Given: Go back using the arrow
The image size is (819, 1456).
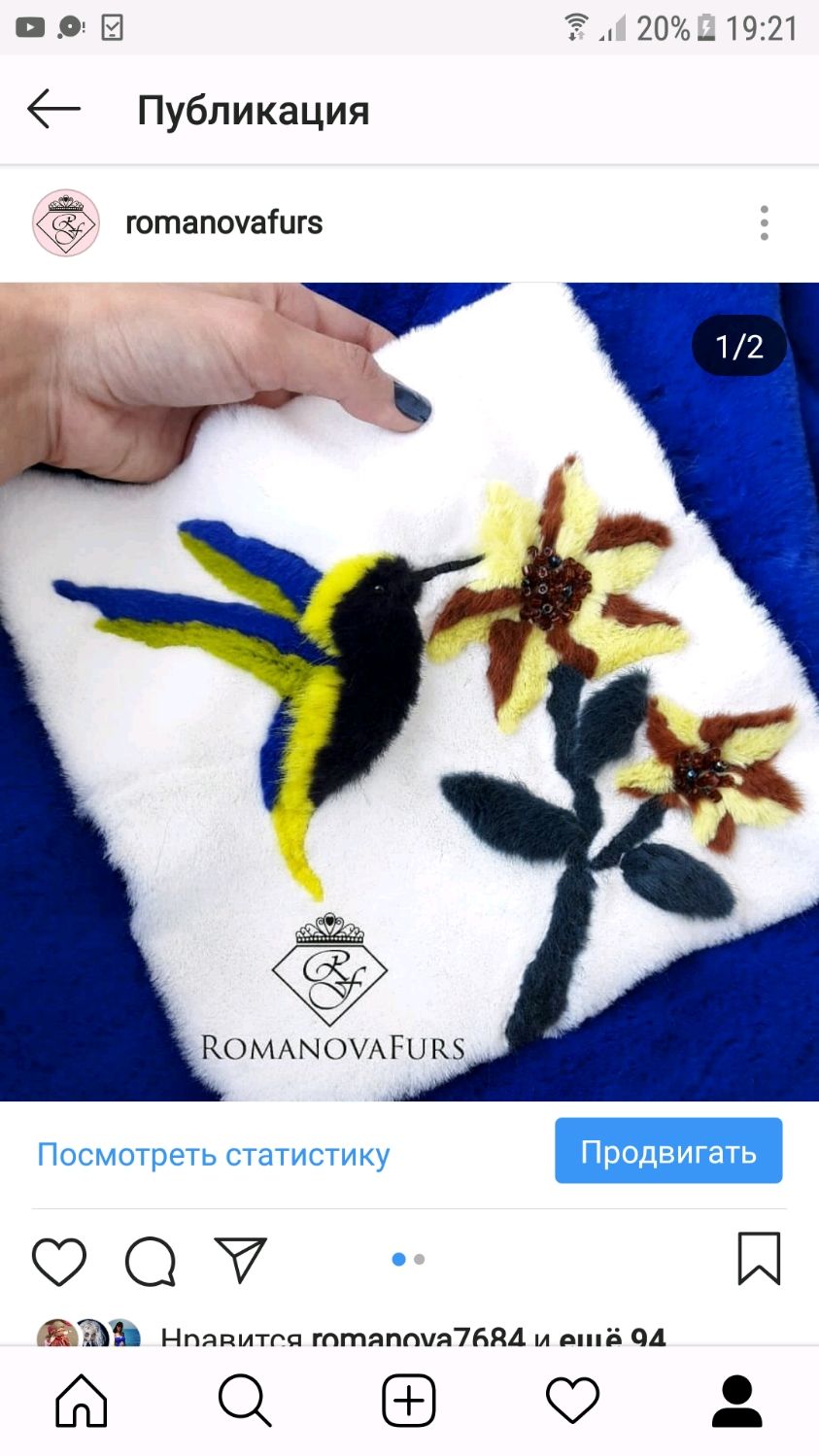Looking at the screenshot, I should 53,110.
